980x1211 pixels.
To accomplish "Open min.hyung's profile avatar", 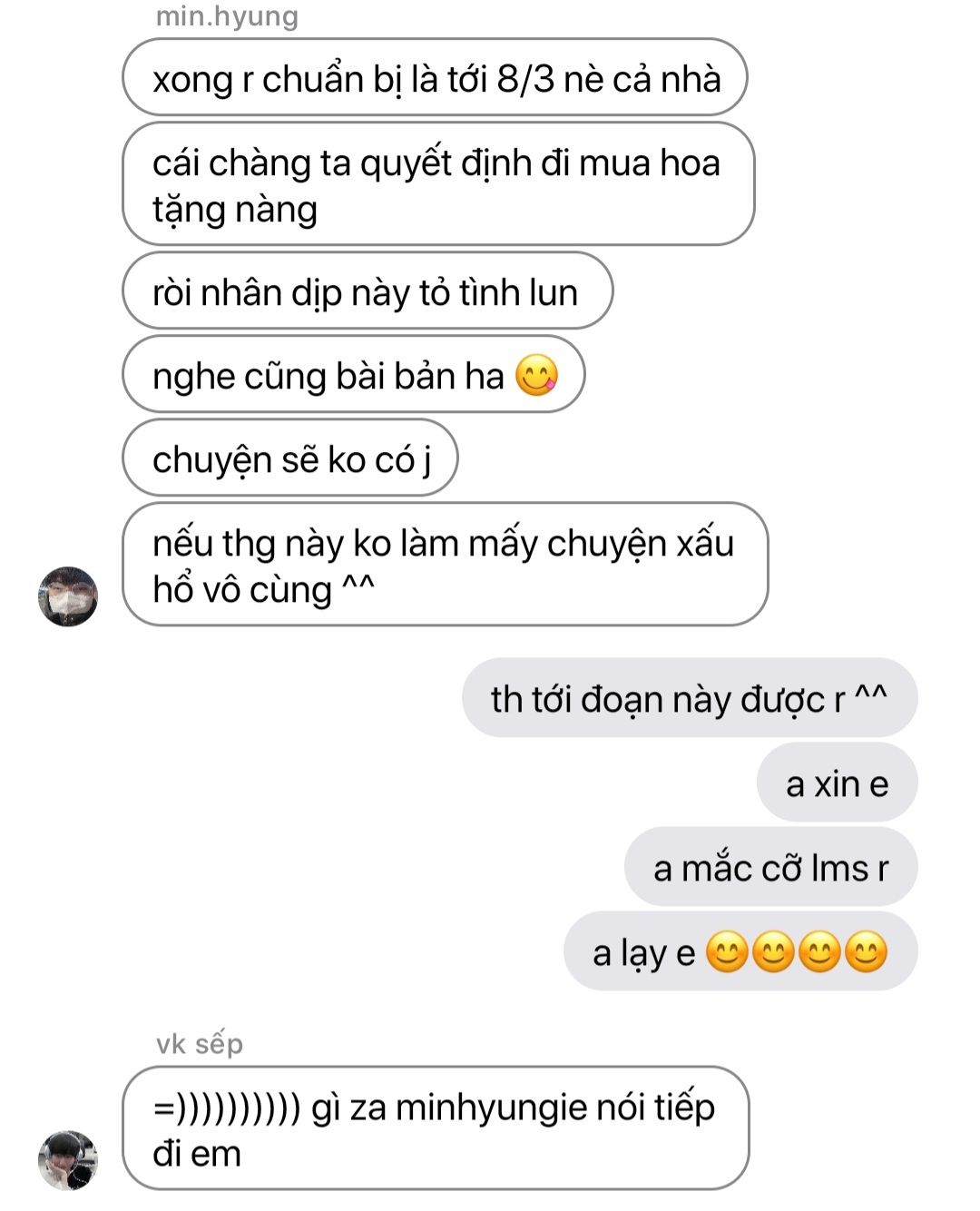I will [67, 596].
